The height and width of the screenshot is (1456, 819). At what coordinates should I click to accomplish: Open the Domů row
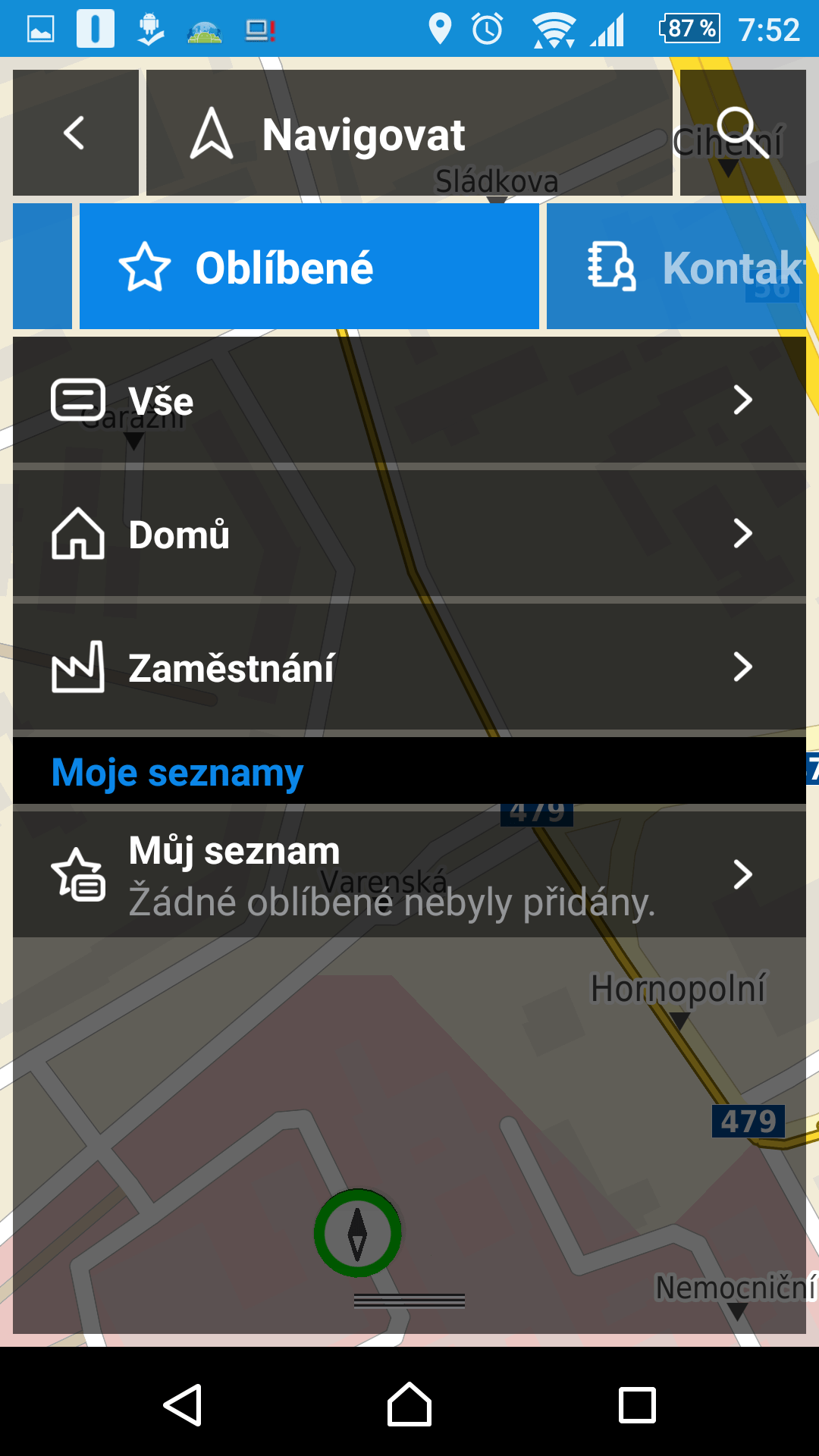(409, 533)
